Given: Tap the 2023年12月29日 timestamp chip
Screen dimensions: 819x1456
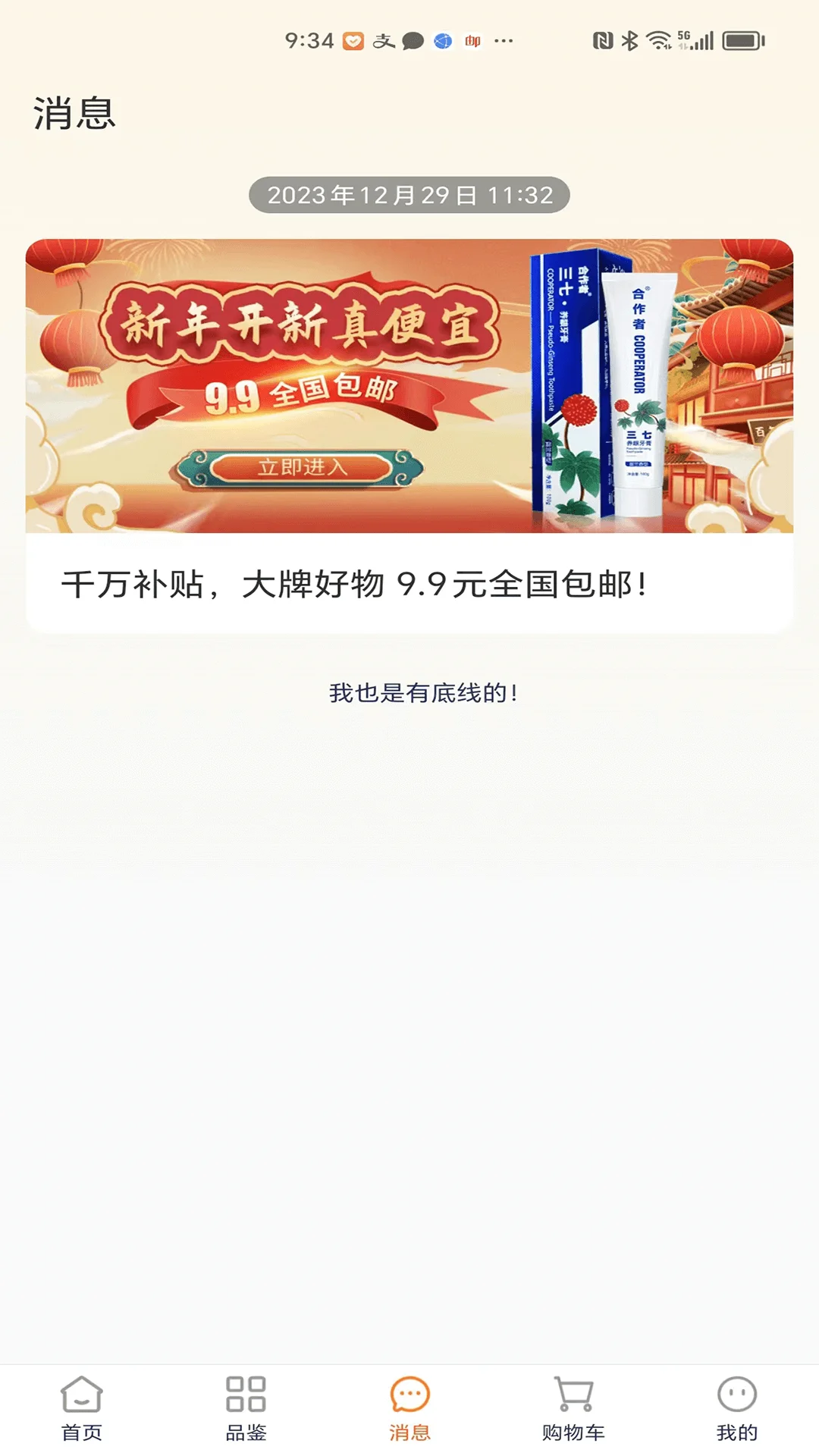Looking at the screenshot, I should (x=409, y=195).
